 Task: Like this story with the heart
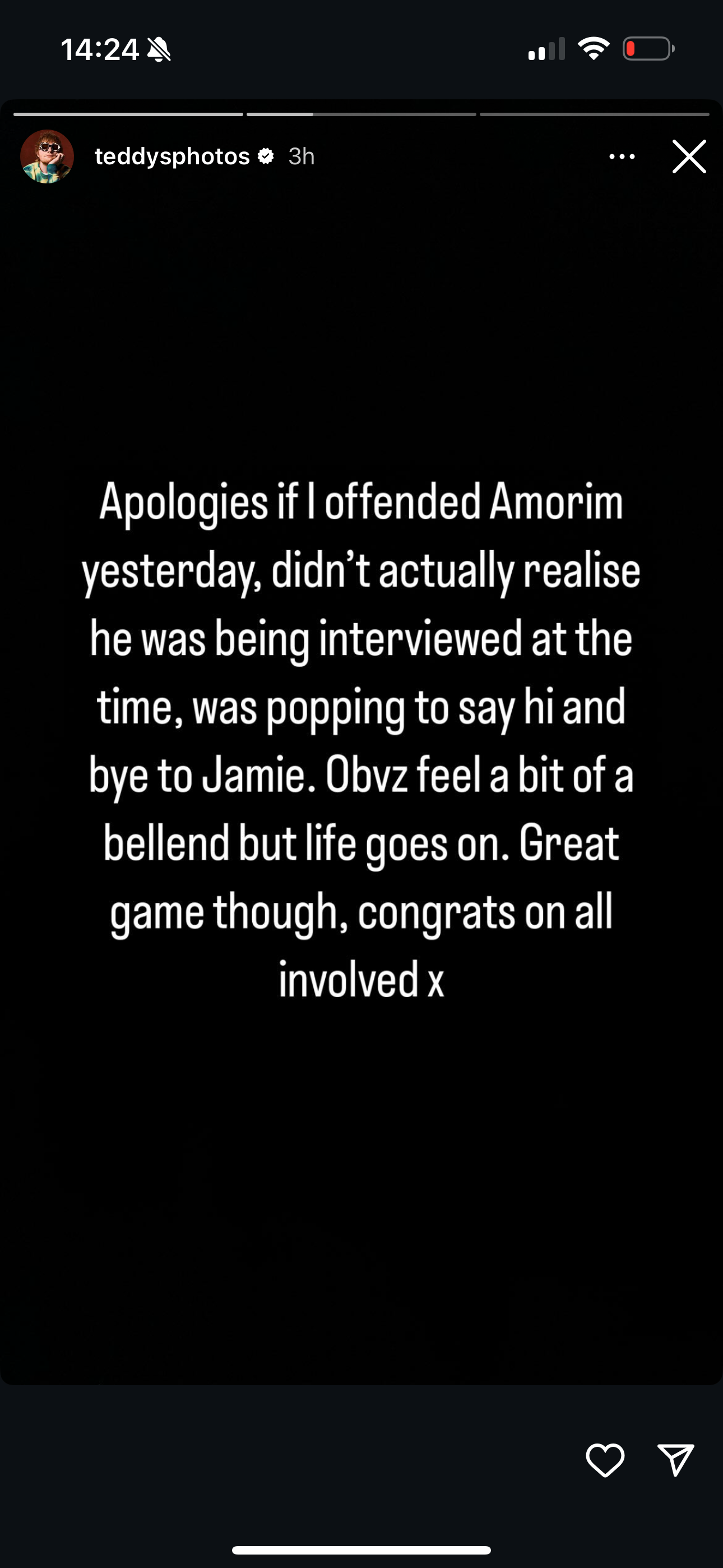pyautogui.click(x=605, y=1460)
